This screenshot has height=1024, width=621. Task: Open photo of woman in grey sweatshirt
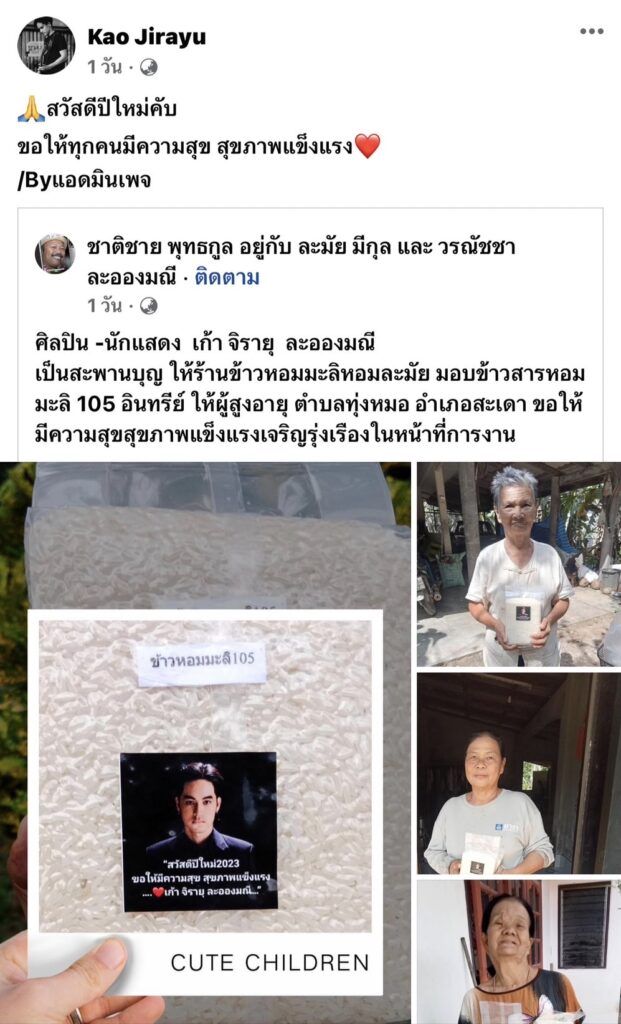click(x=518, y=772)
